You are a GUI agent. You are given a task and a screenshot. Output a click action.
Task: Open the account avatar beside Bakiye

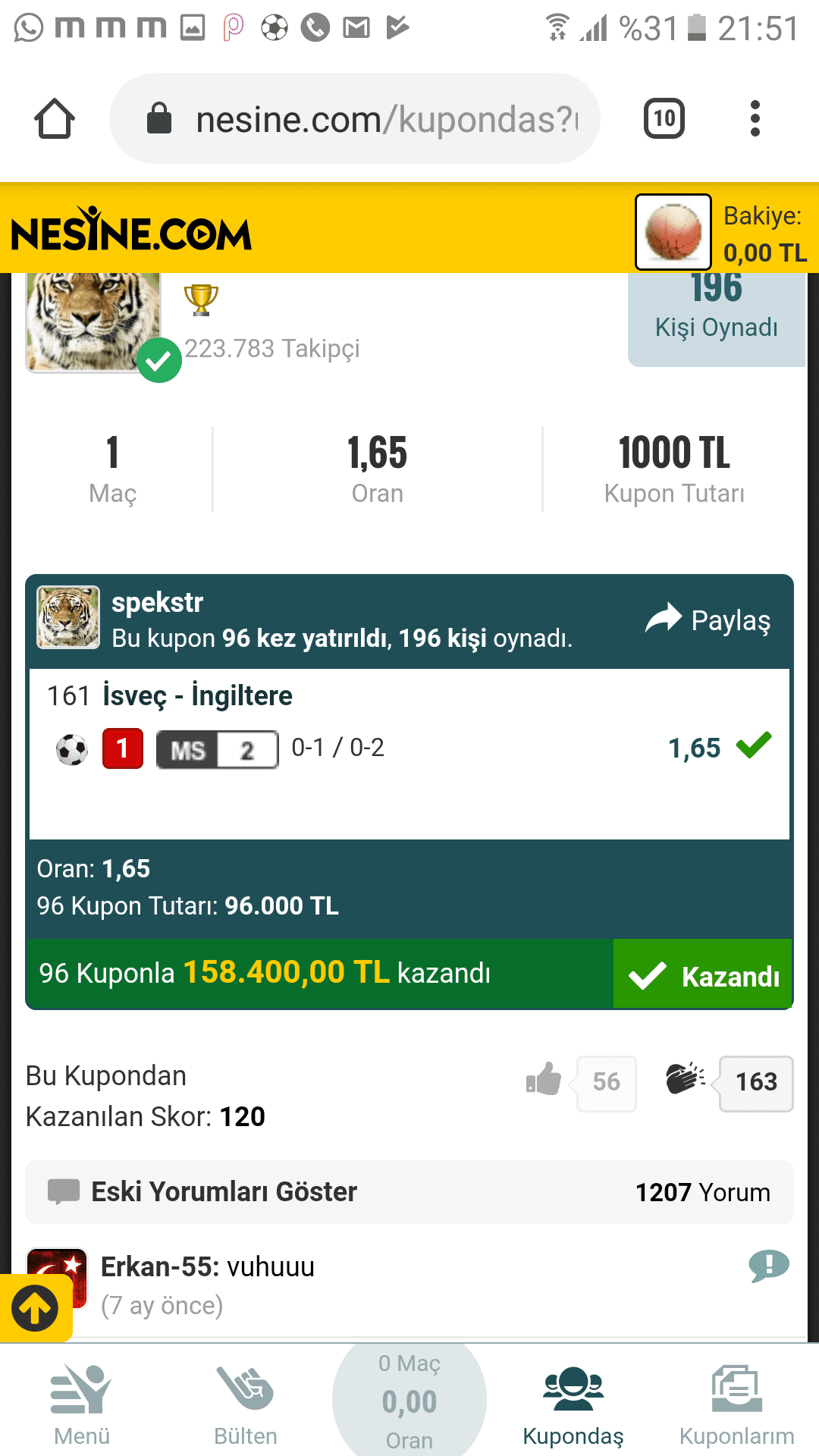673,232
